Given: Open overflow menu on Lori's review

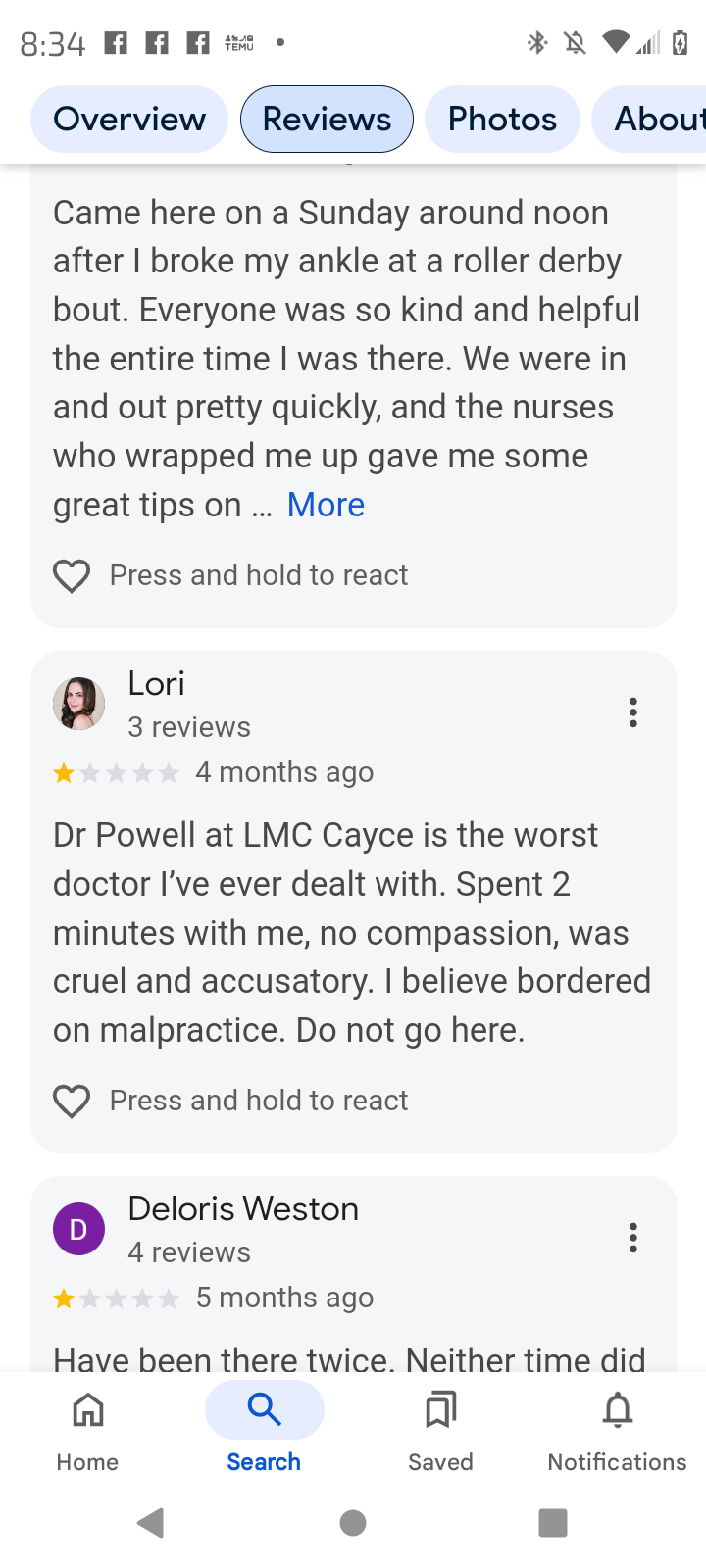Looking at the screenshot, I should click(633, 712).
